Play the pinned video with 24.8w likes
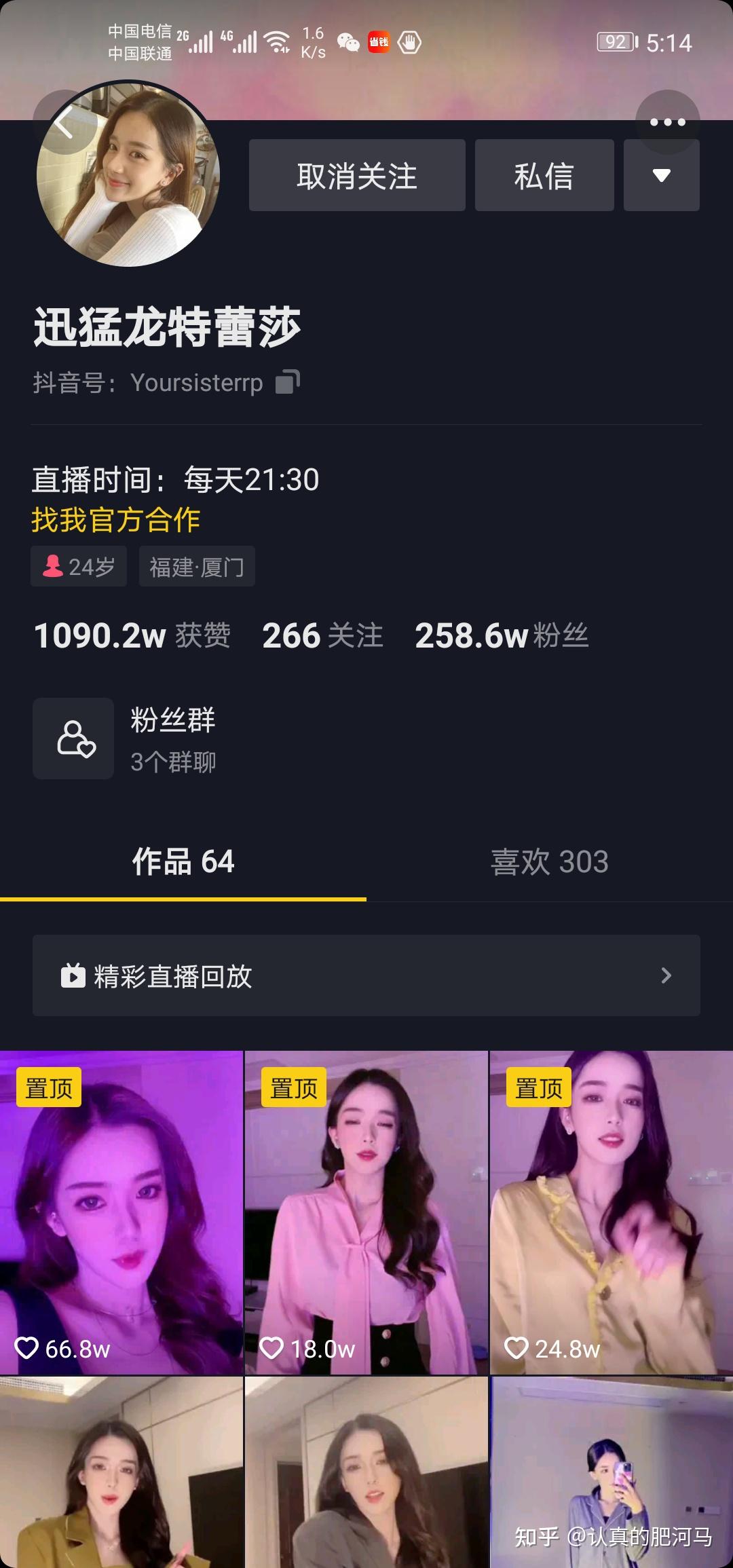This screenshot has height=1568, width=733. coord(612,1212)
